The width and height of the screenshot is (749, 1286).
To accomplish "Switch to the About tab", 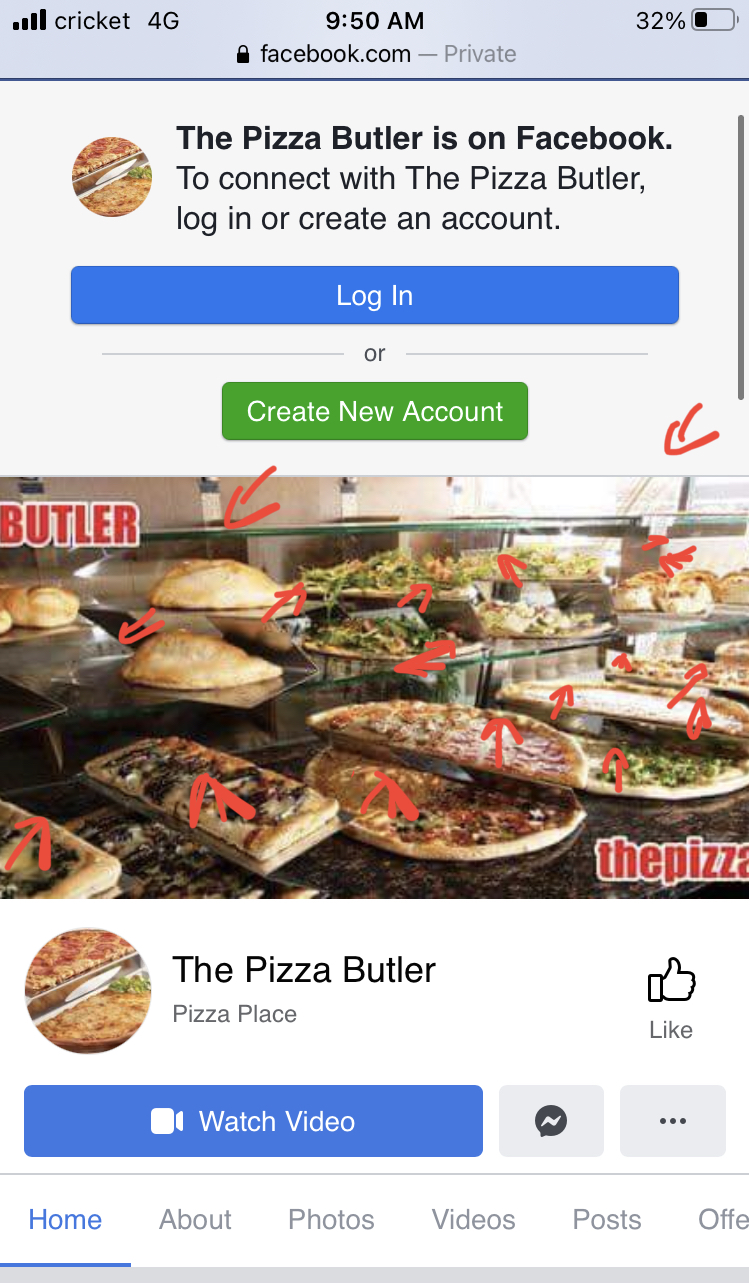I will pyautogui.click(x=195, y=1220).
